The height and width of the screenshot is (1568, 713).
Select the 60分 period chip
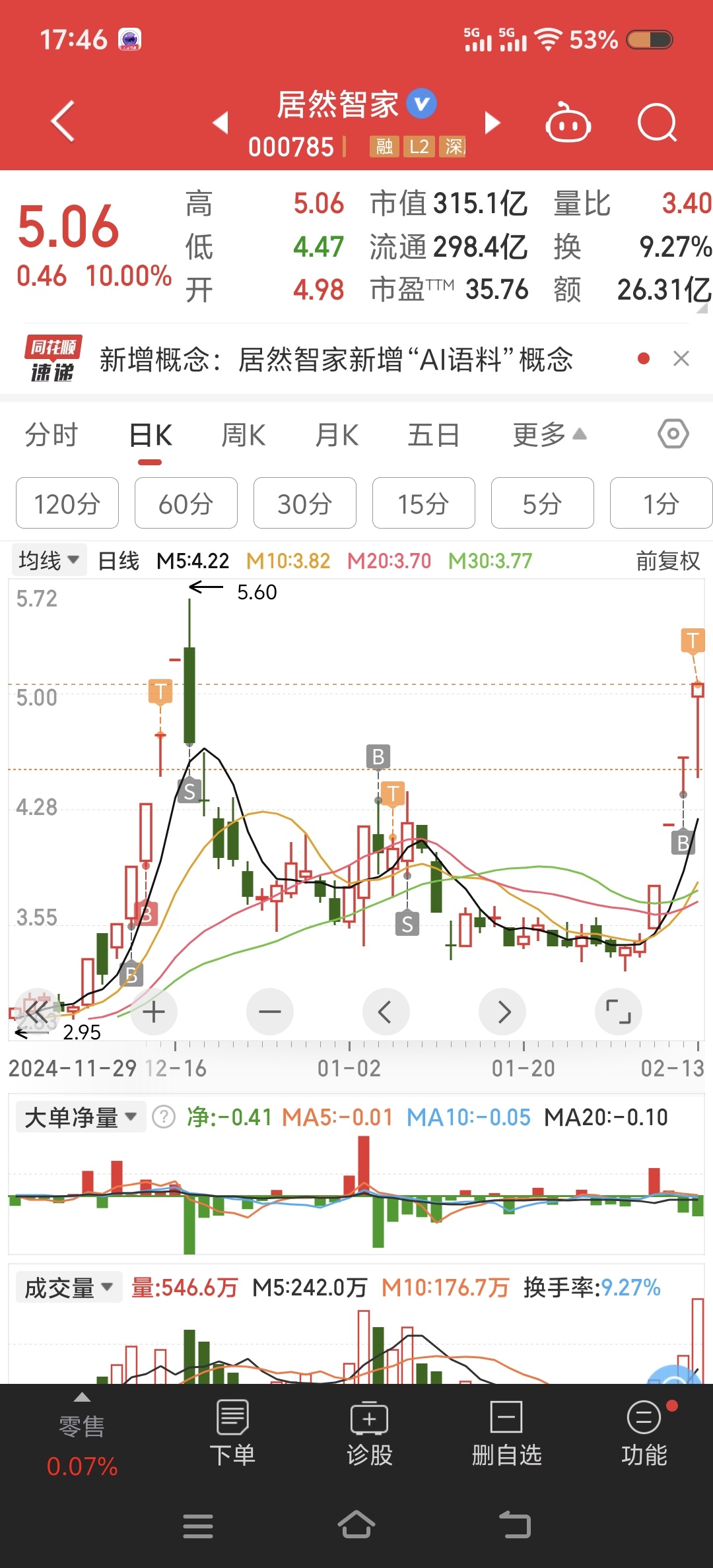tap(186, 504)
